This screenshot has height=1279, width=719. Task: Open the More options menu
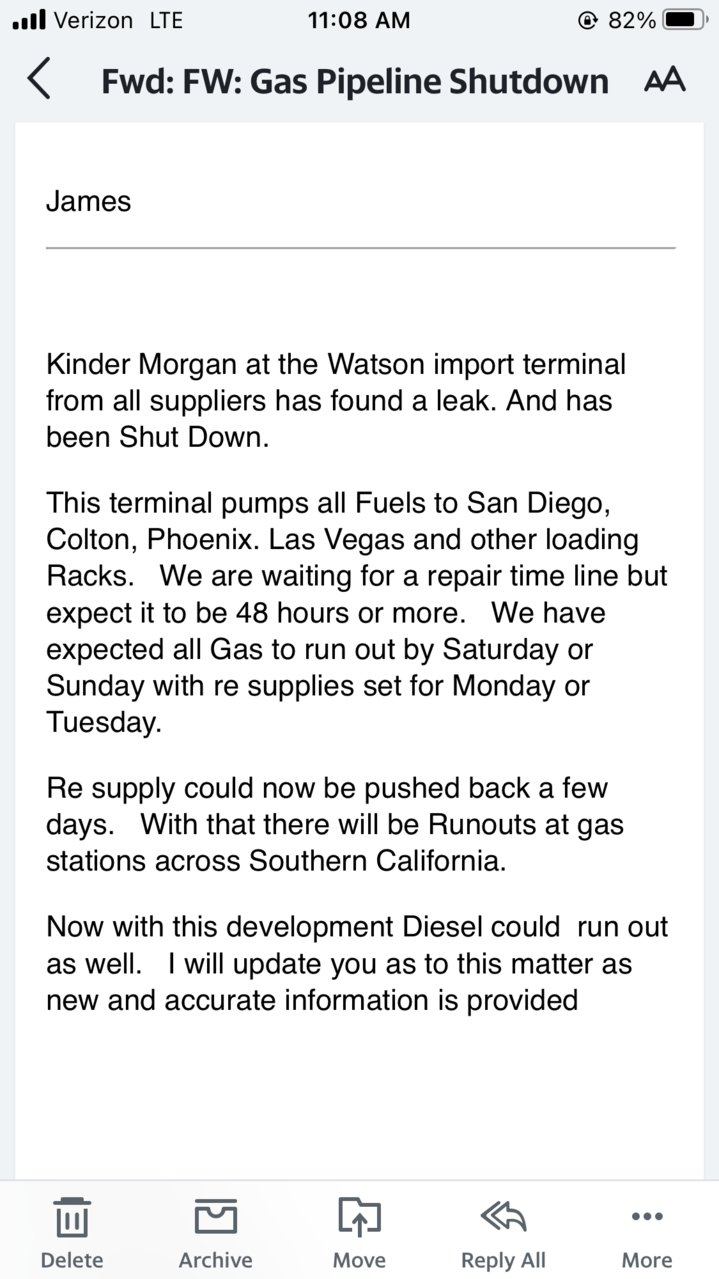pos(647,1234)
